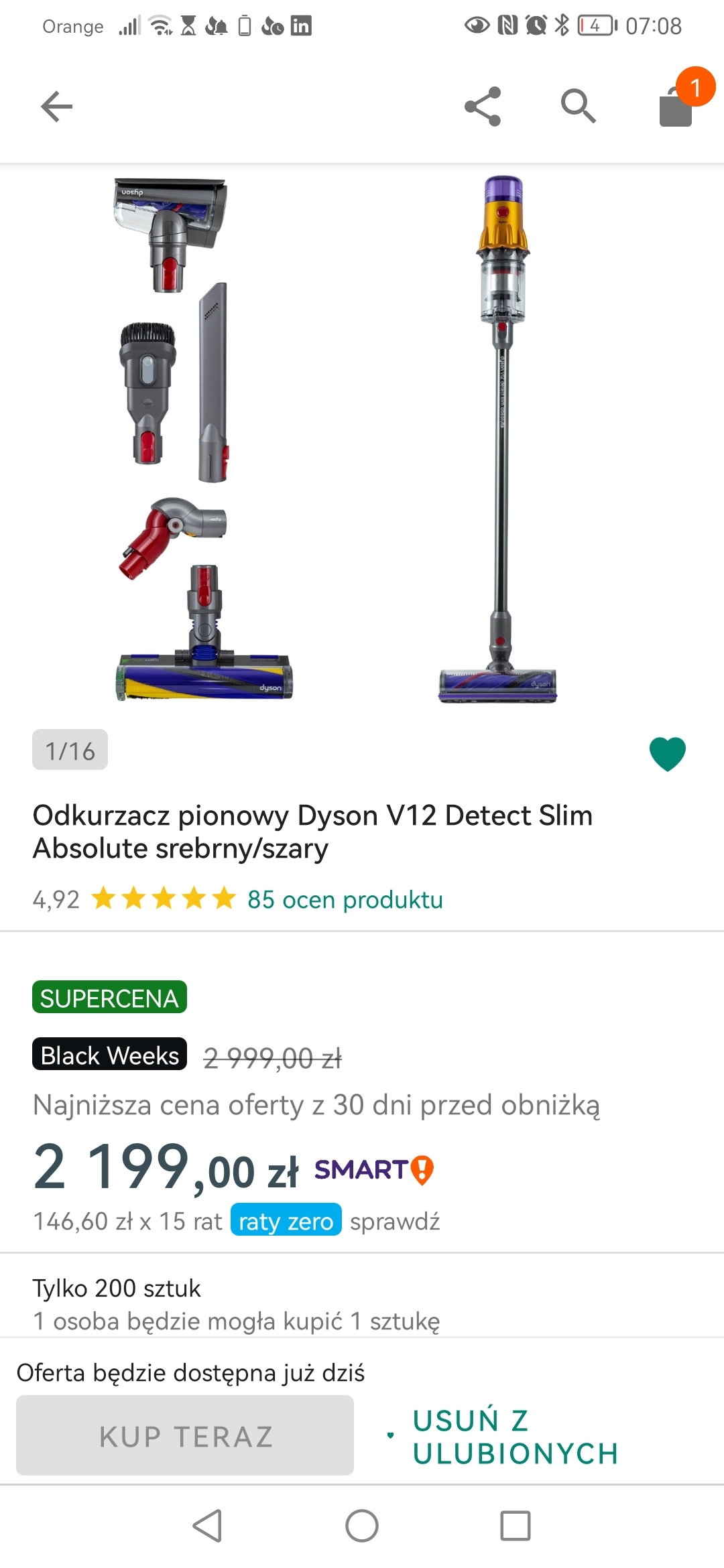Open the search magnifier
The height and width of the screenshot is (1568, 724).
tap(578, 107)
